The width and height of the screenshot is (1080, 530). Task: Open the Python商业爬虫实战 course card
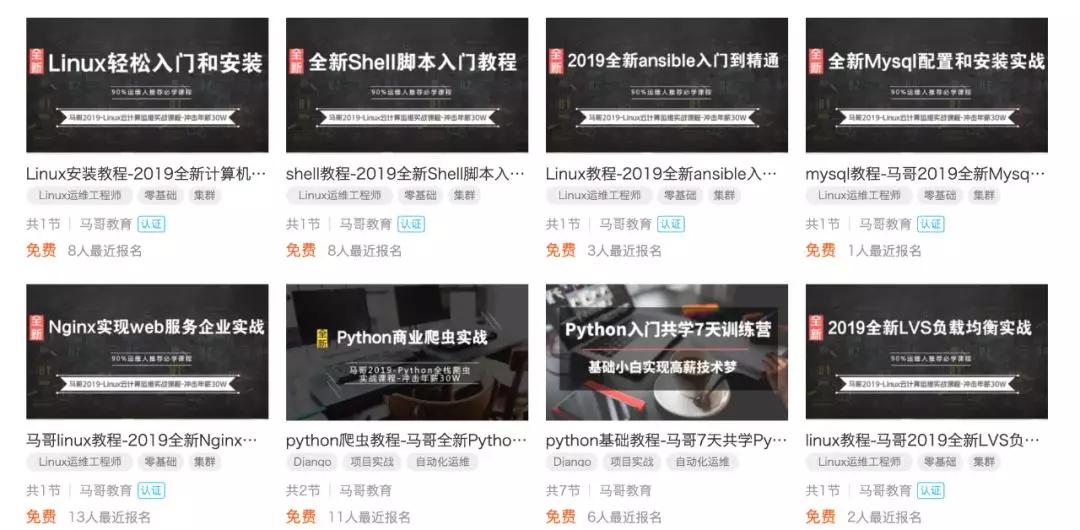point(407,352)
